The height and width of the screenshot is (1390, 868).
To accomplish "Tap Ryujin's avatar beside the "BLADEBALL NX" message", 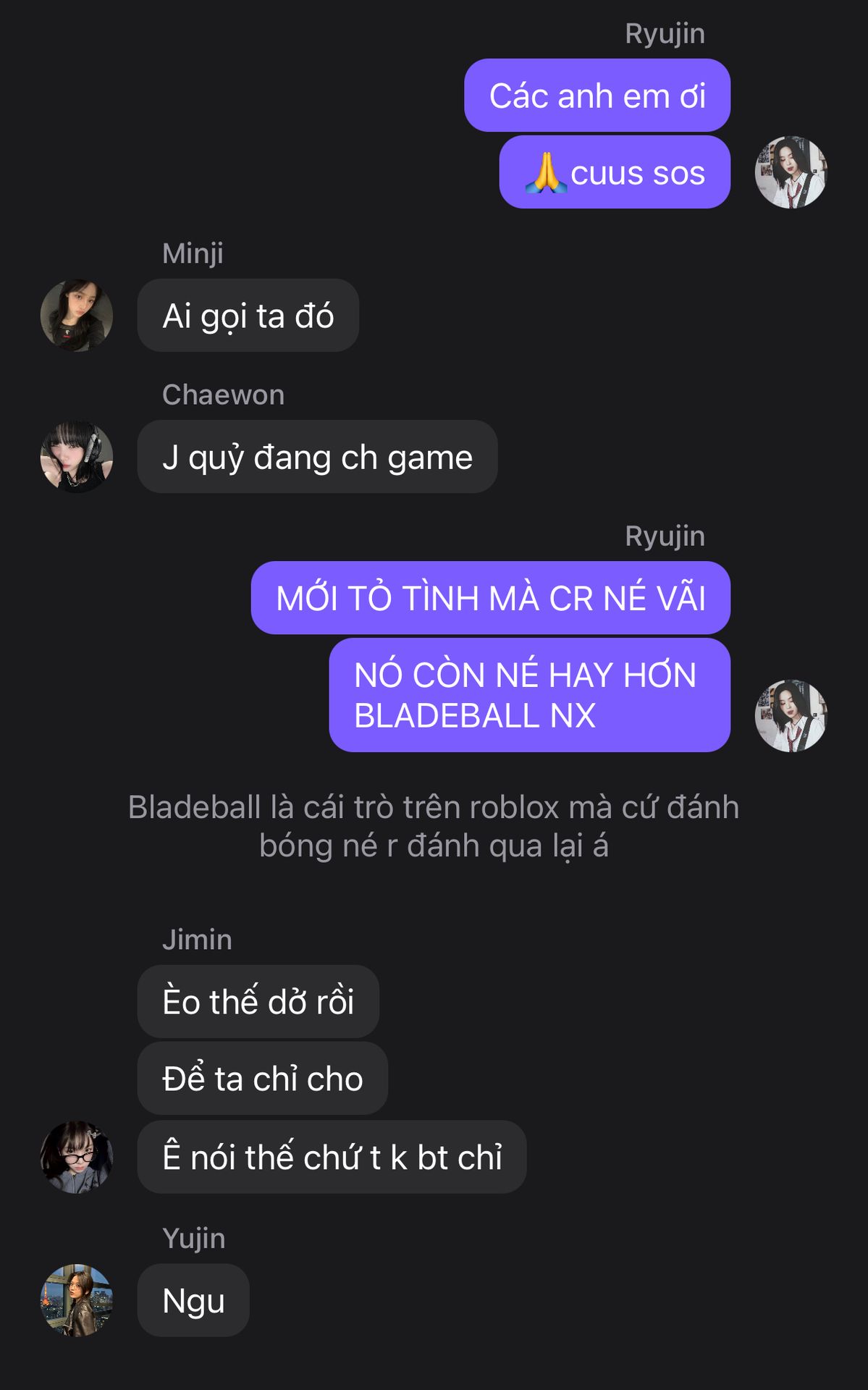I will point(791,715).
